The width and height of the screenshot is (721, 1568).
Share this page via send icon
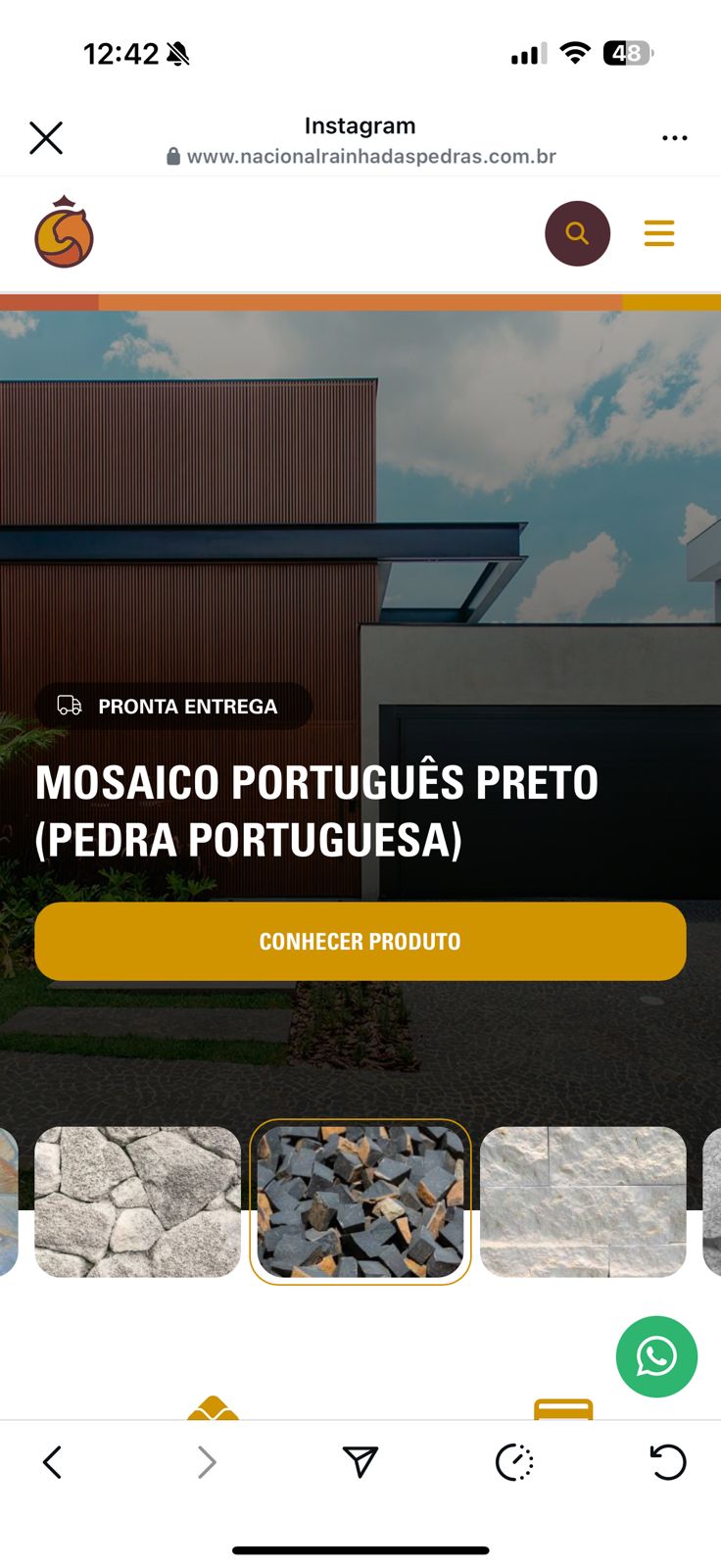click(x=360, y=1462)
